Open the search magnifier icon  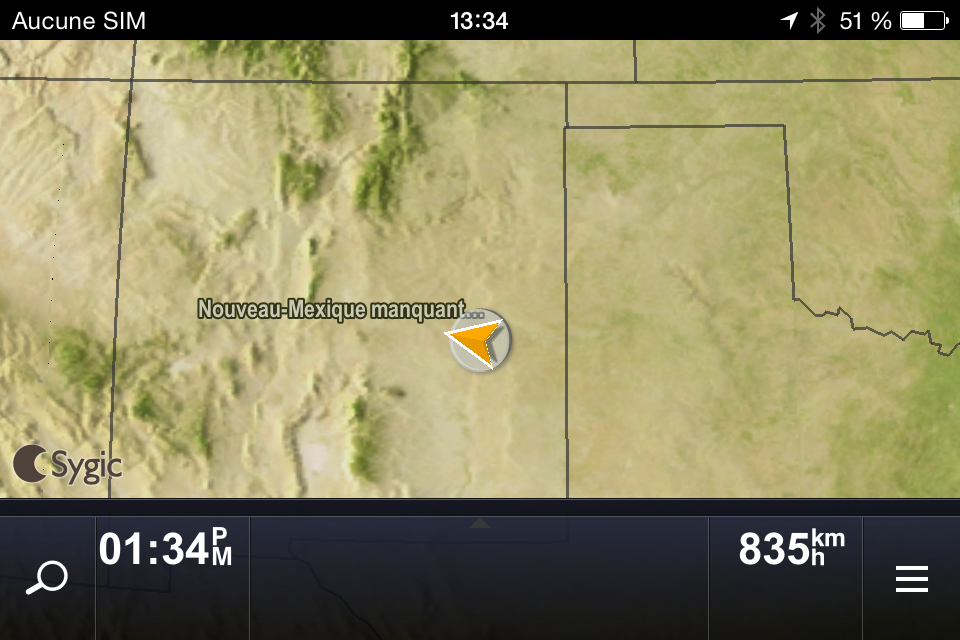[x=47, y=578]
